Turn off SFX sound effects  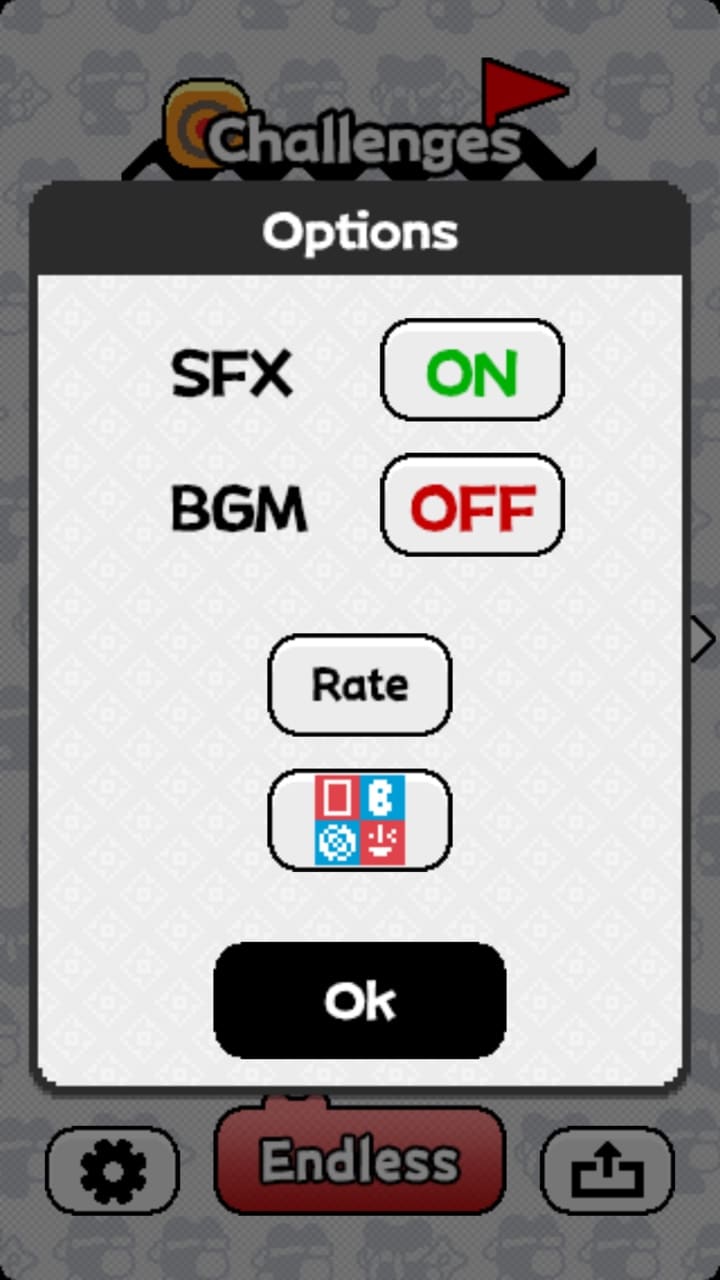472,370
